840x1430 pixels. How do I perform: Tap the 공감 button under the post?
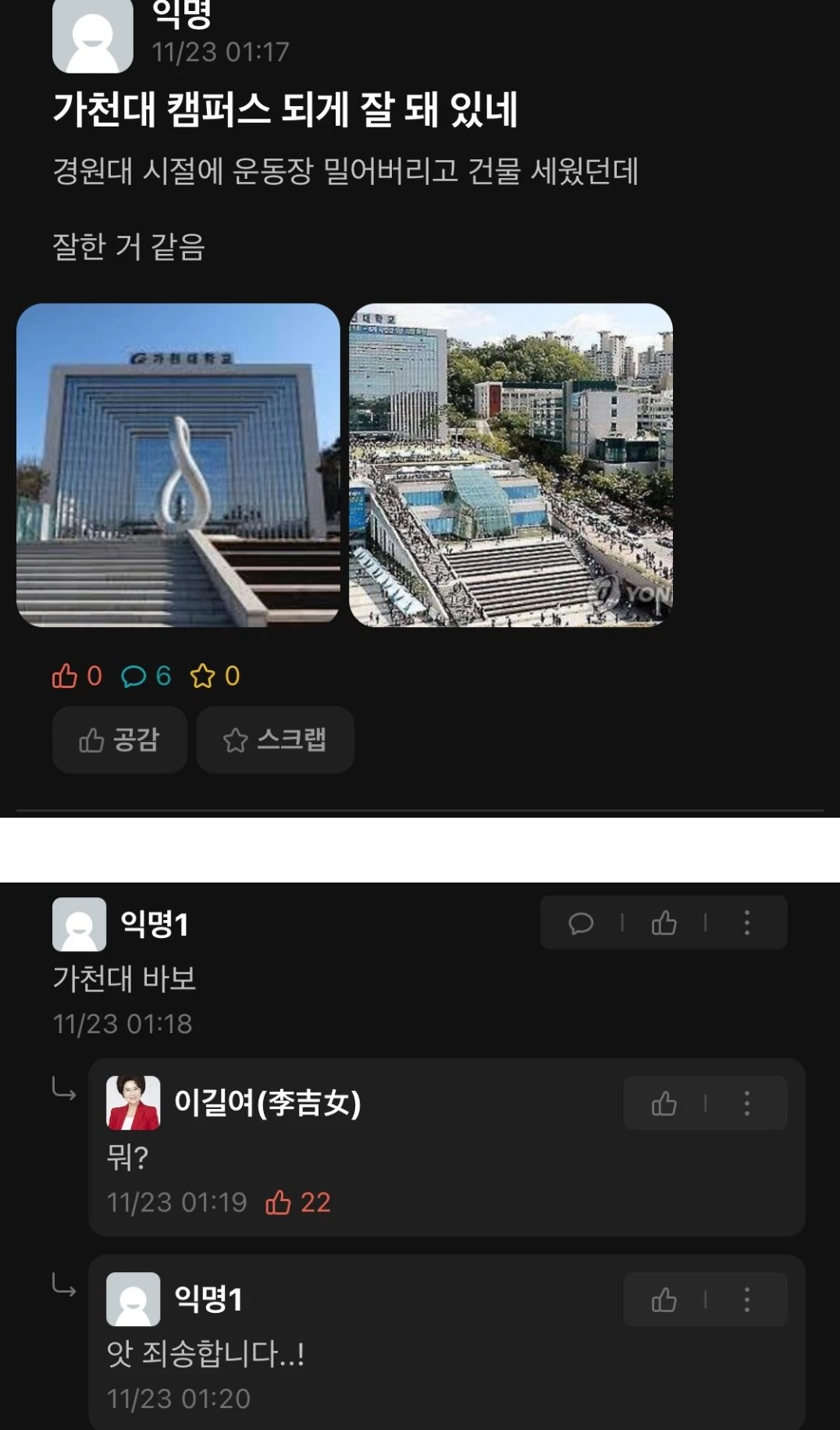point(119,740)
